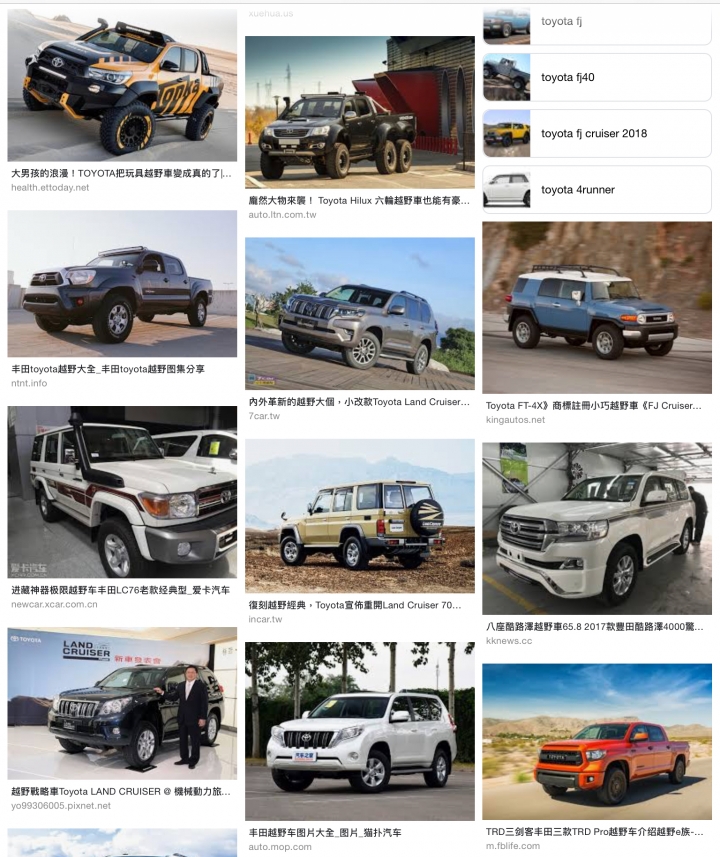Open the black pickup result from ntnt.info
Viewport: 720px width, 857px height.
(122, 284)
